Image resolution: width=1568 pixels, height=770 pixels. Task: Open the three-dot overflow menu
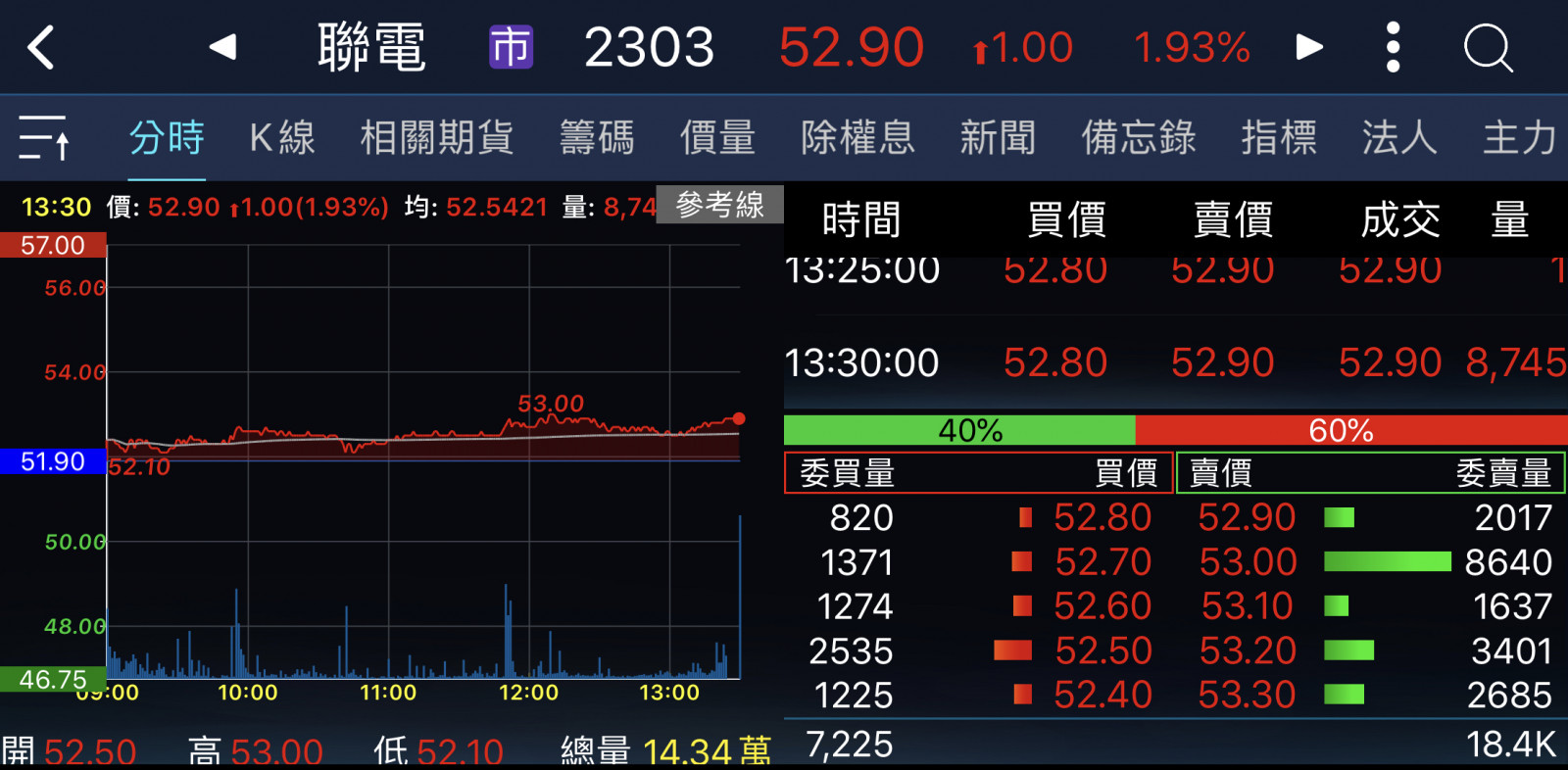pyautogui.click(x=1393, y=47)
